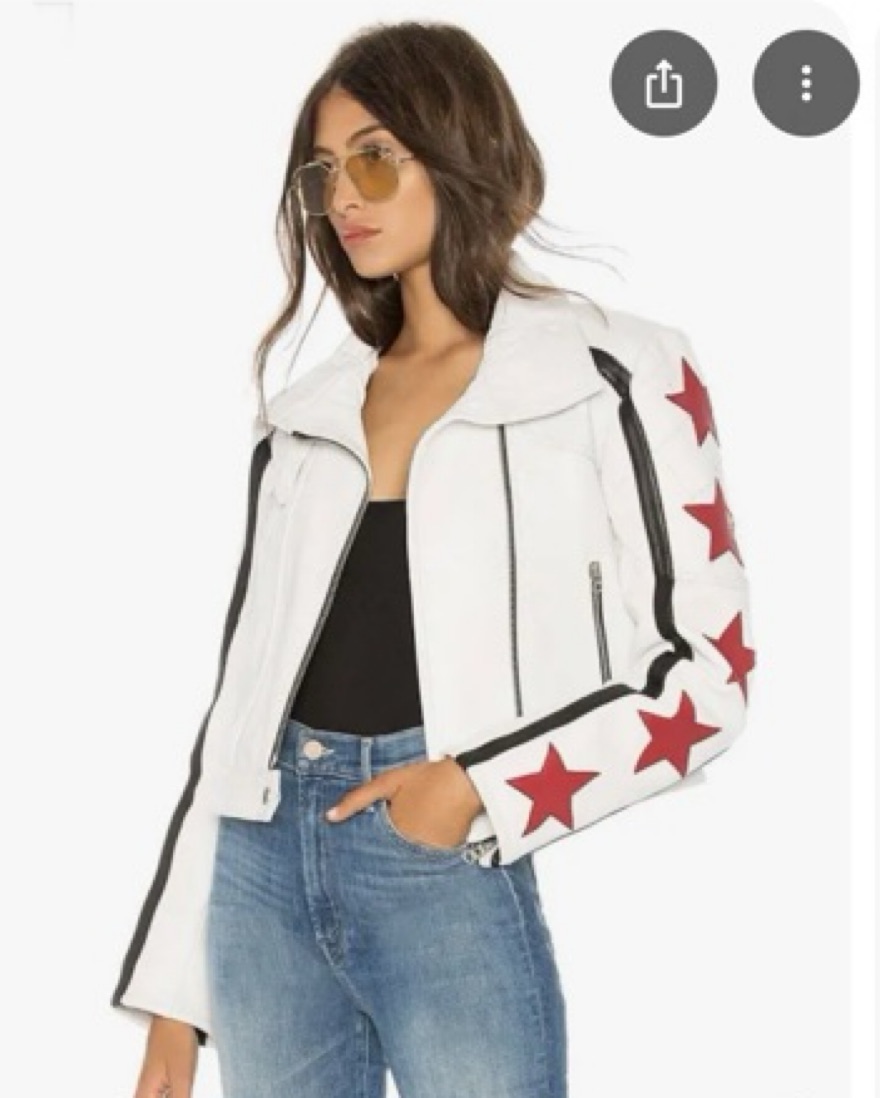Open the three-dot overflow menu

point(805,84)
